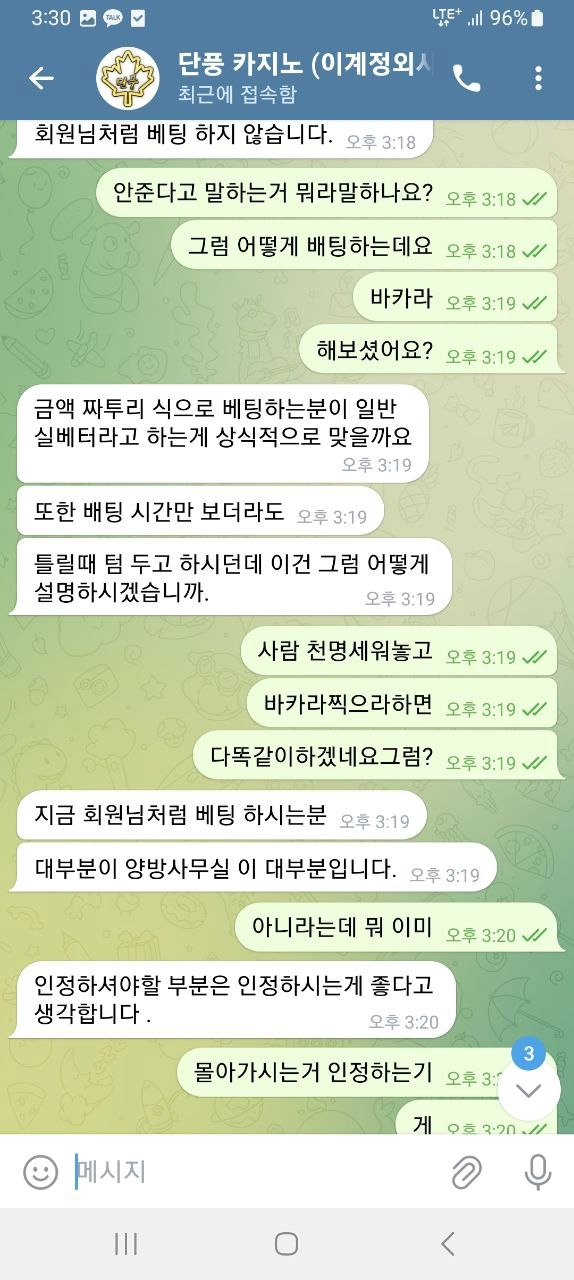Viewport: 574px width, 1280px height.
Task: Open the recent apps view
Action: [x=126, y=1243]
